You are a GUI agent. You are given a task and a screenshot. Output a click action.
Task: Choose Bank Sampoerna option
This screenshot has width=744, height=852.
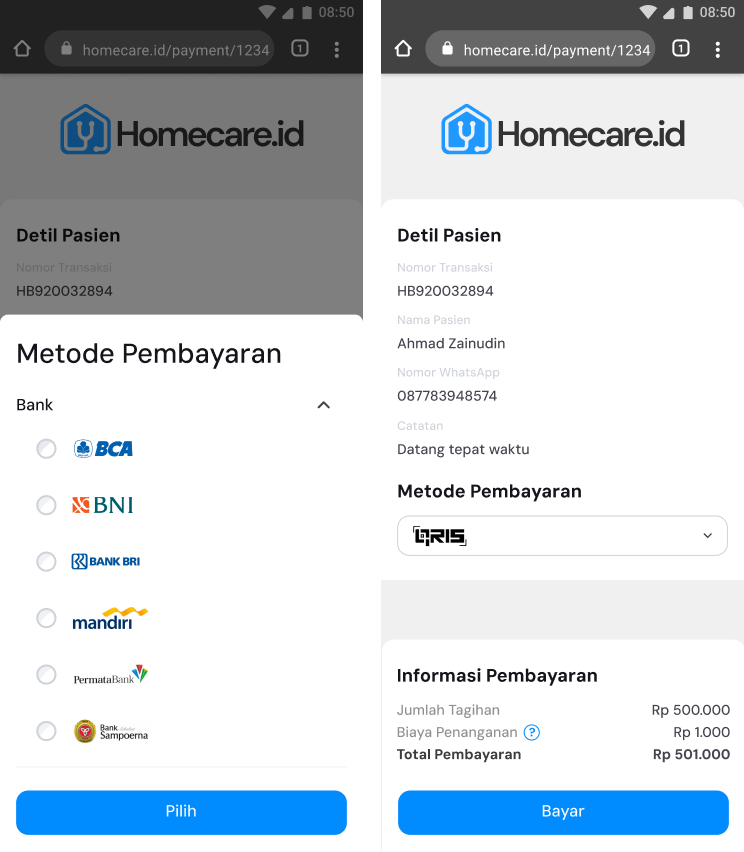click(x=46, y=731)
